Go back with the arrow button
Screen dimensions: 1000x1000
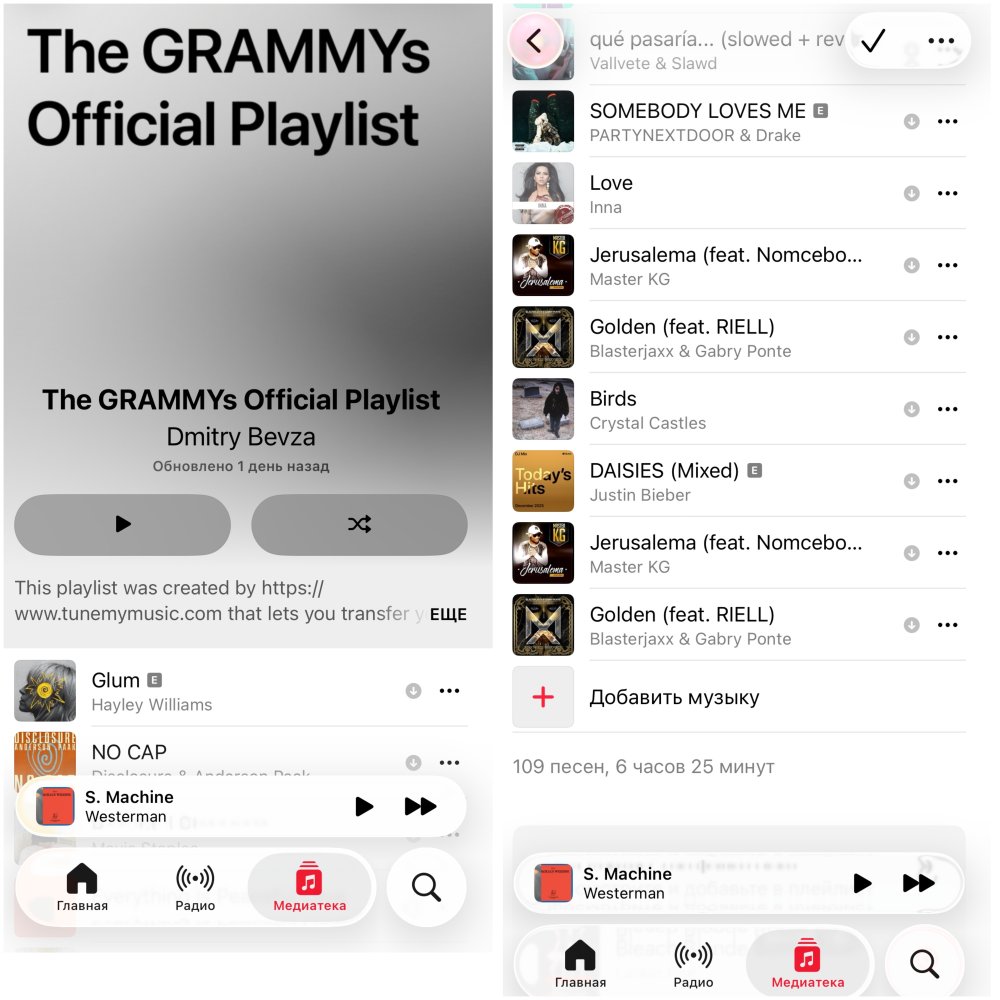(x=534, y=41)
